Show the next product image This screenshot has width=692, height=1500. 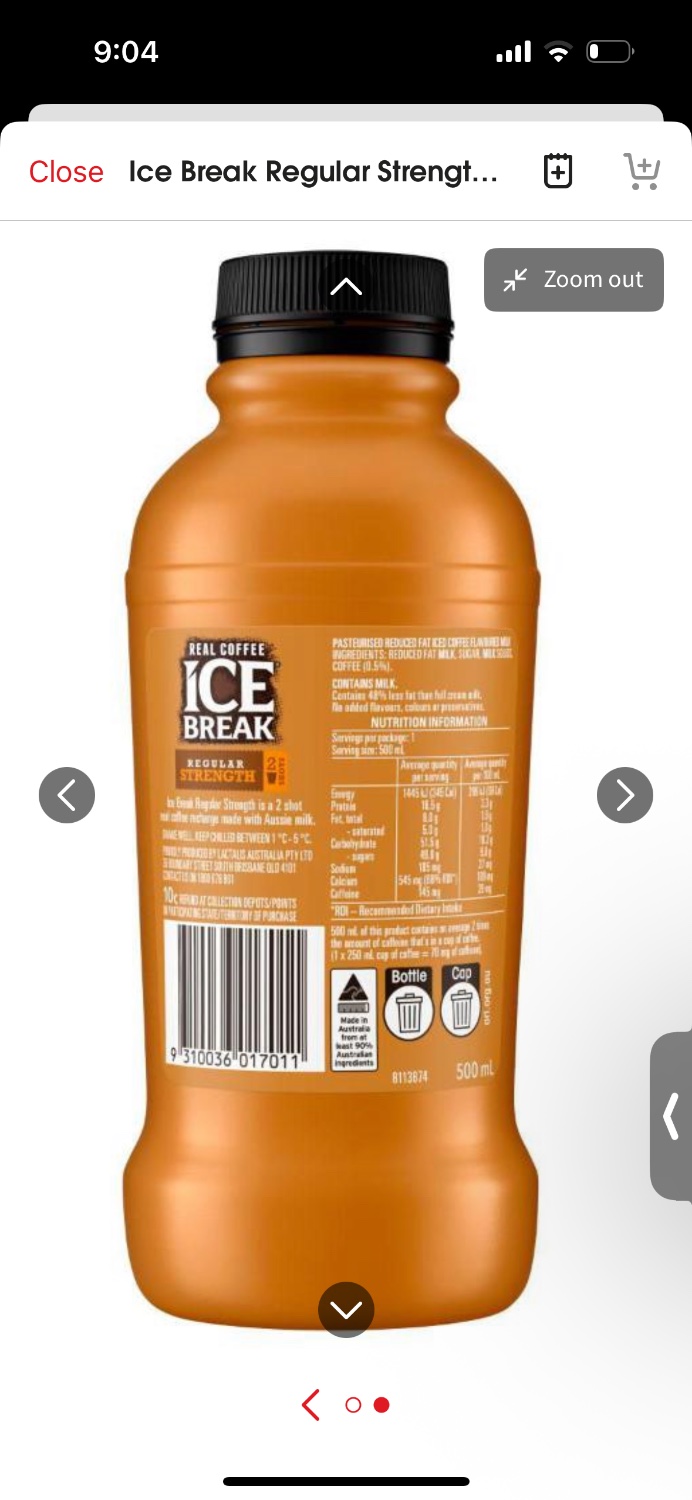pos(625,795)
